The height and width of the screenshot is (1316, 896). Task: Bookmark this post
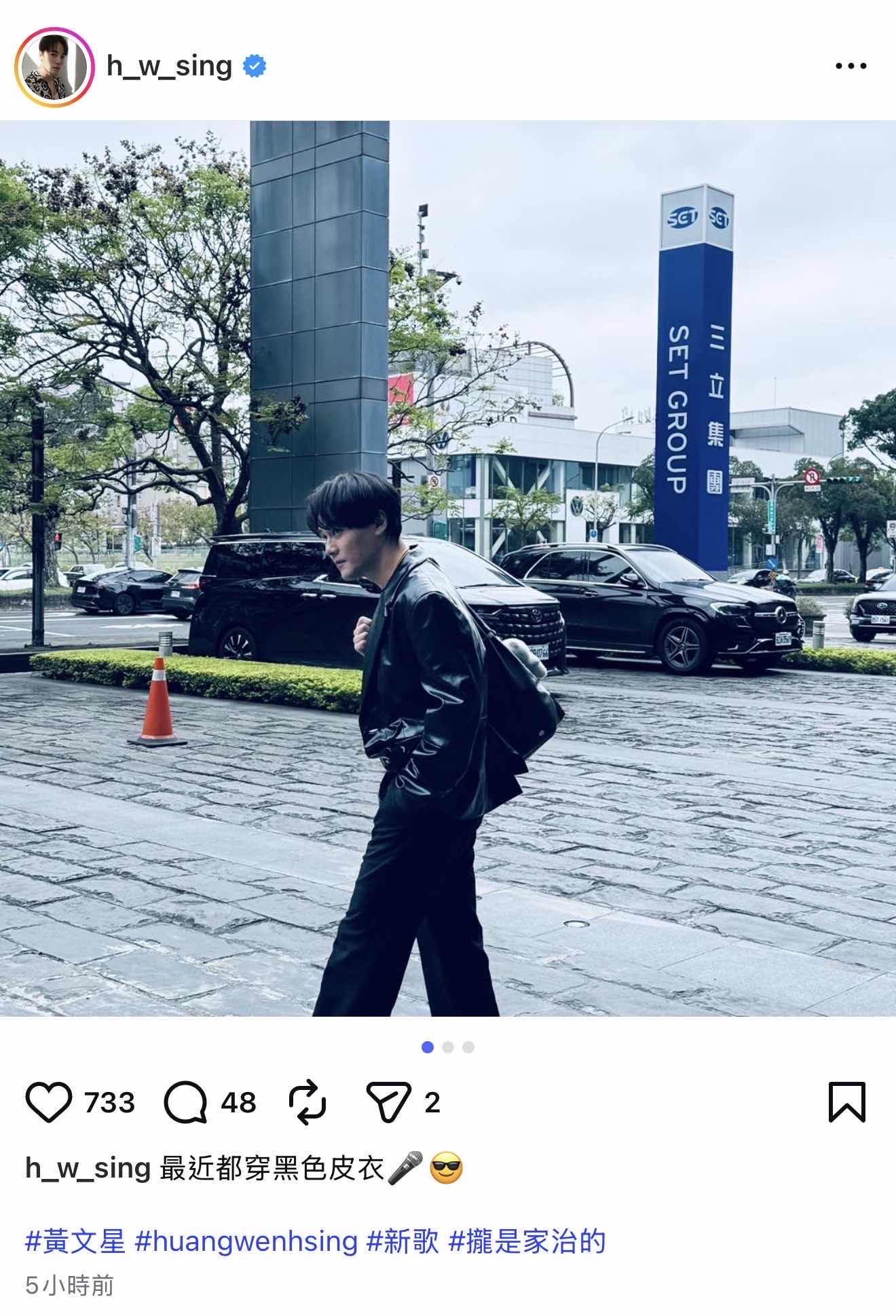tap(846, 1102)
